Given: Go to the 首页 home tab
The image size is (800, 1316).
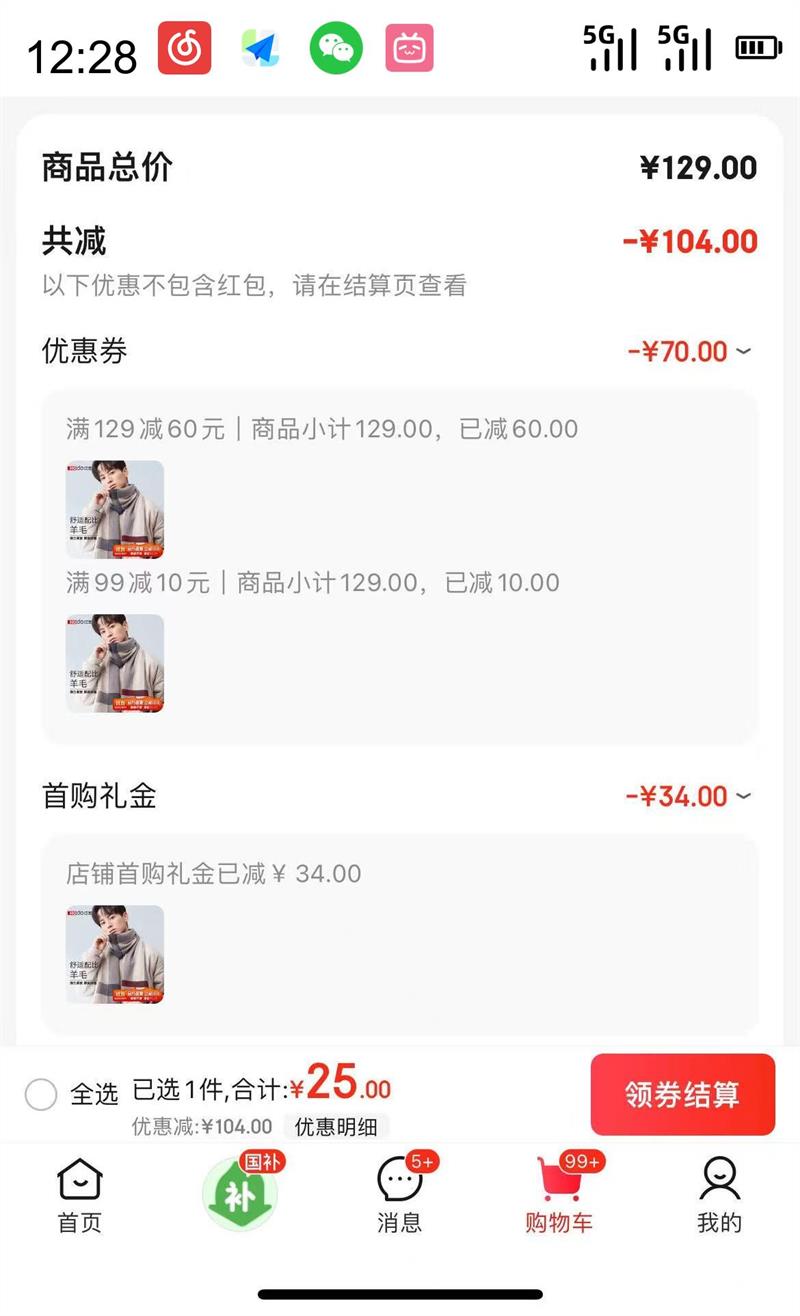Looking at the screenshot, I should [x=80, y=1195].
